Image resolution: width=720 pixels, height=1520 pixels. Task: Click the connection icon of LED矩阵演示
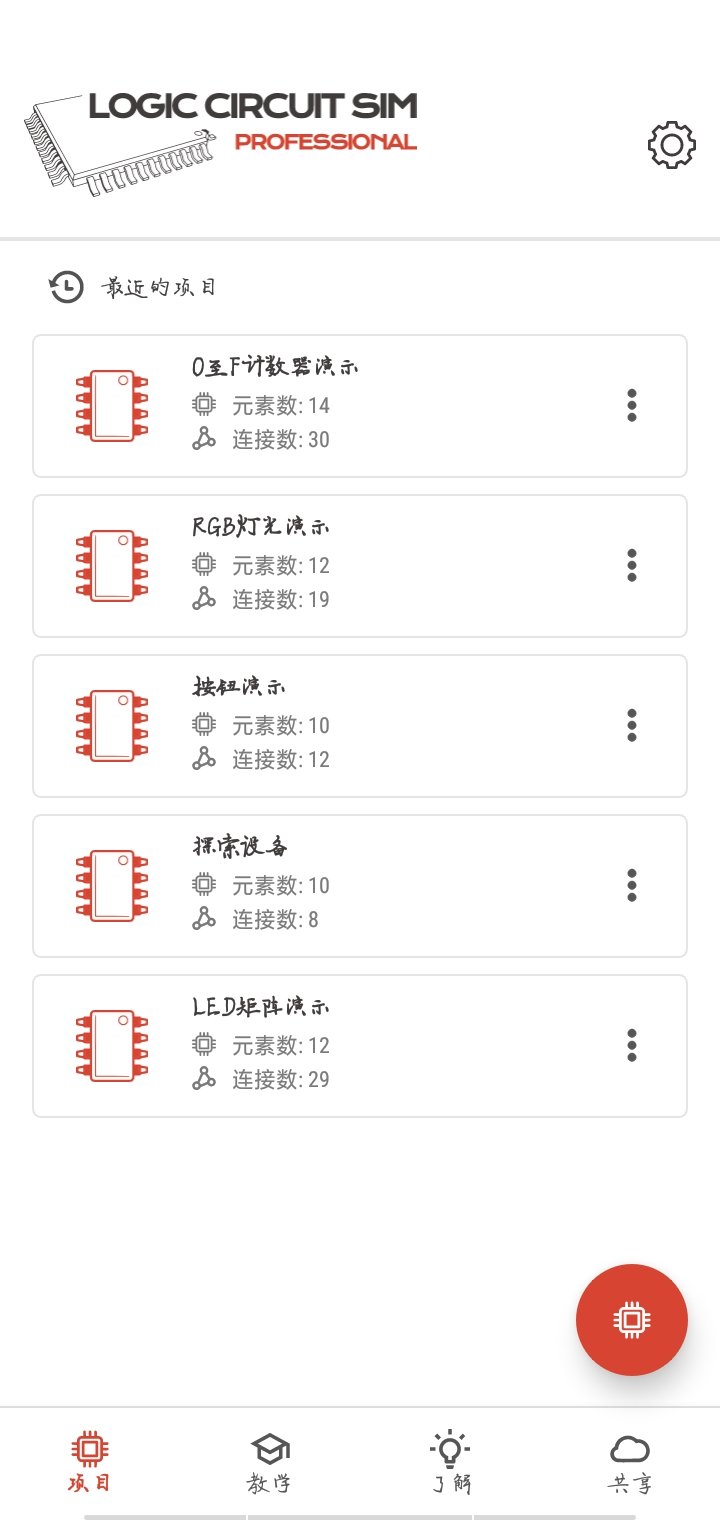click(x=204, y=1079)
